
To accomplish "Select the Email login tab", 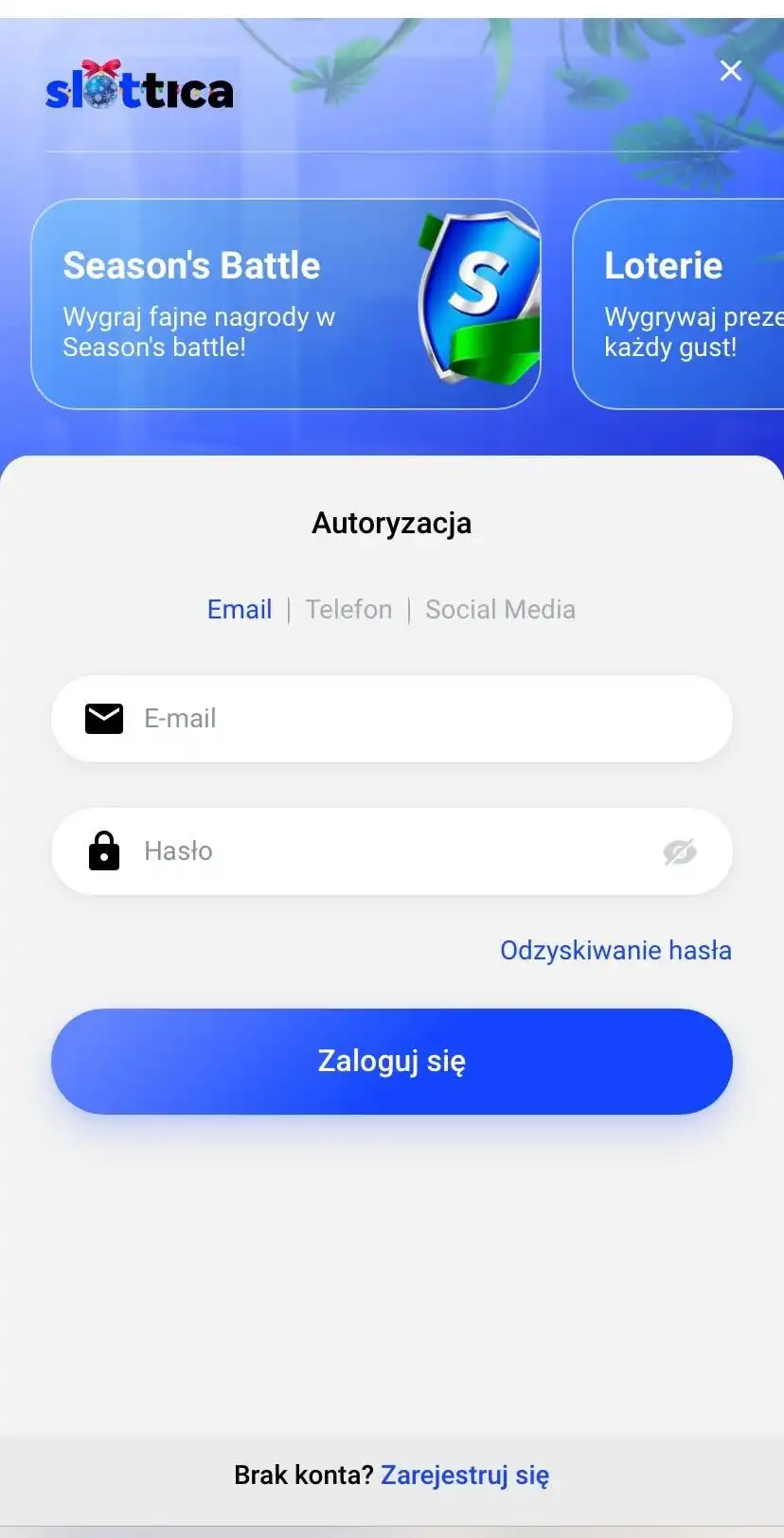I will (x=240, y=609).
